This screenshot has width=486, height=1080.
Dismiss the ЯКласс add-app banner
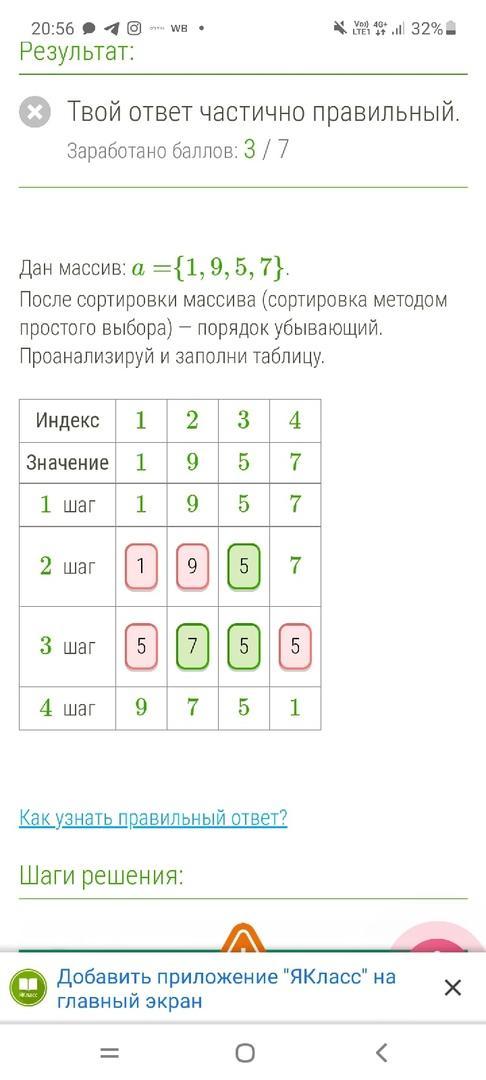coord(452,988)
